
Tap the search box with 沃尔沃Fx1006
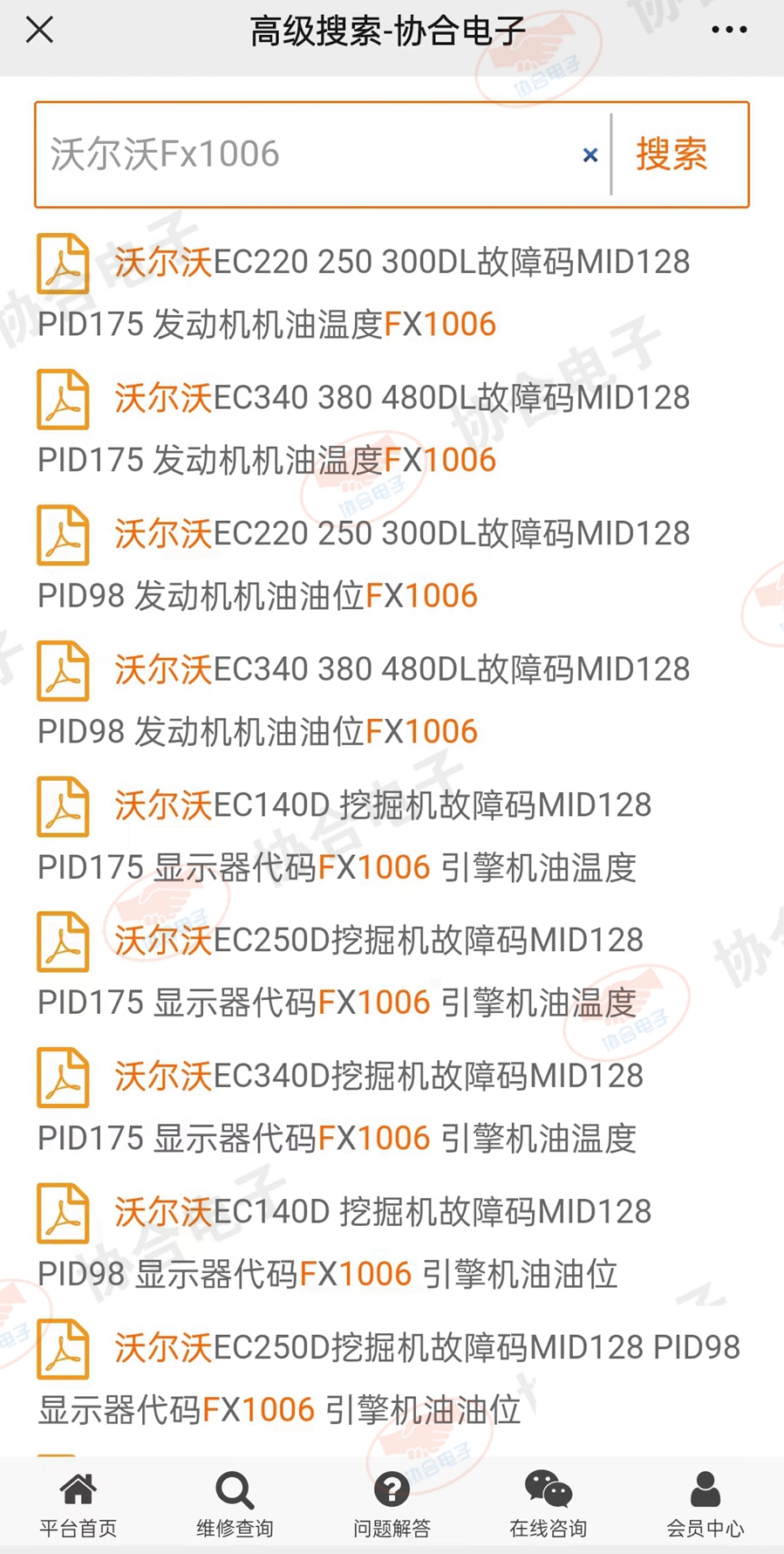click(x=305, y=154)
